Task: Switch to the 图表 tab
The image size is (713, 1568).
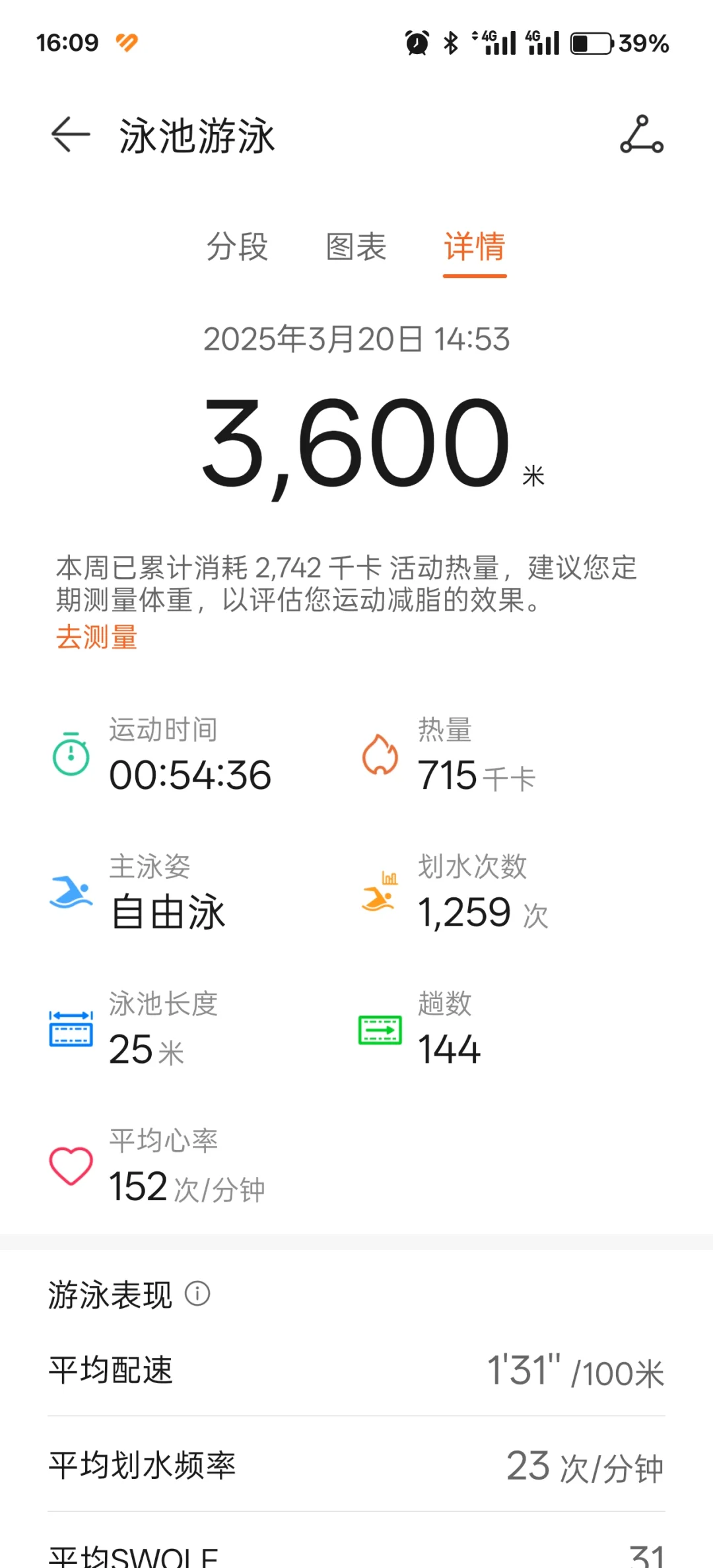Action: (x=356, y=247)
